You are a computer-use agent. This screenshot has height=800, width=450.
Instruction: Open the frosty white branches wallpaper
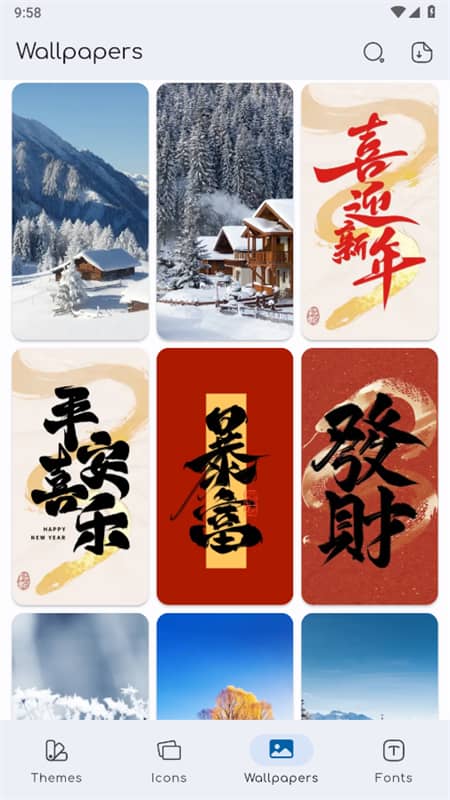point(80,666)
